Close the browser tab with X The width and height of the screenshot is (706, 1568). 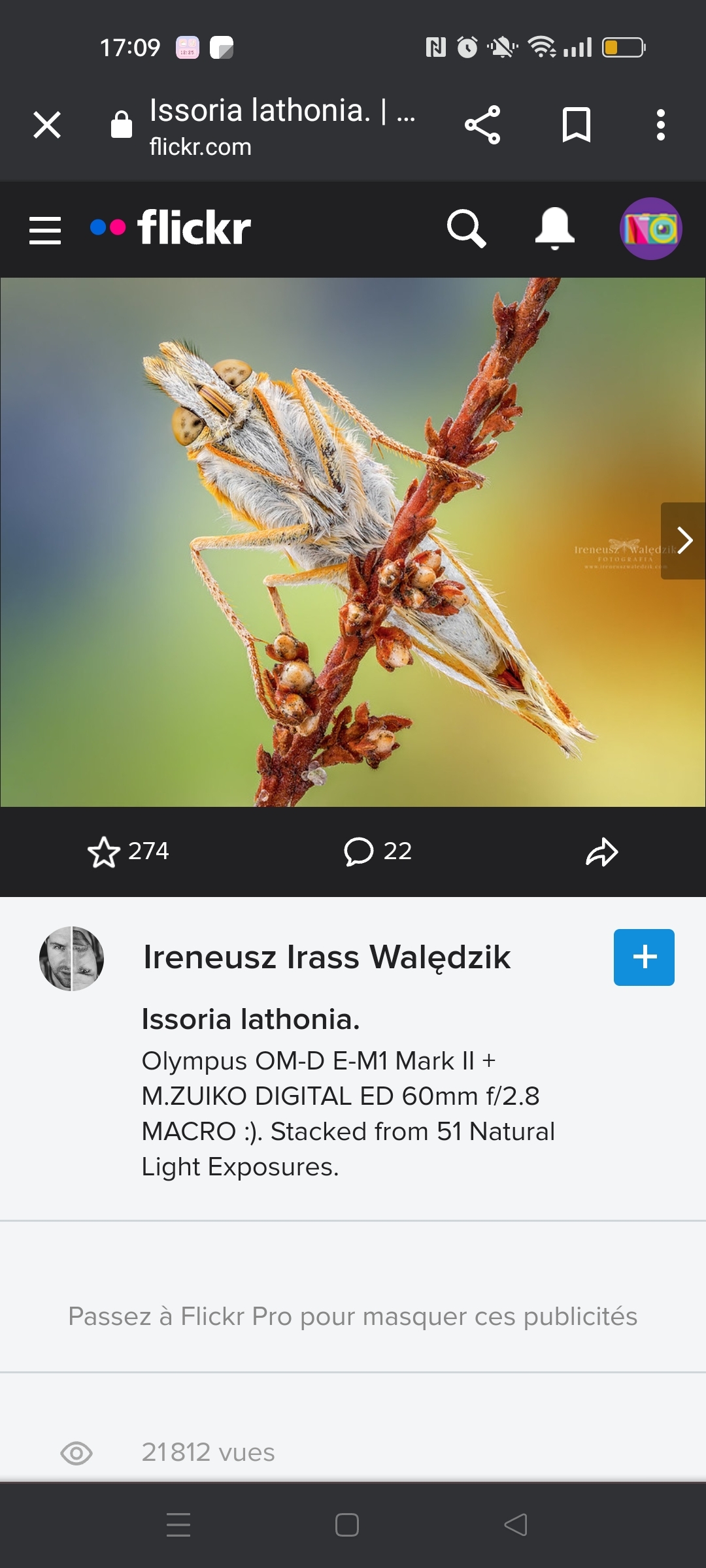(x=47, y=125)
